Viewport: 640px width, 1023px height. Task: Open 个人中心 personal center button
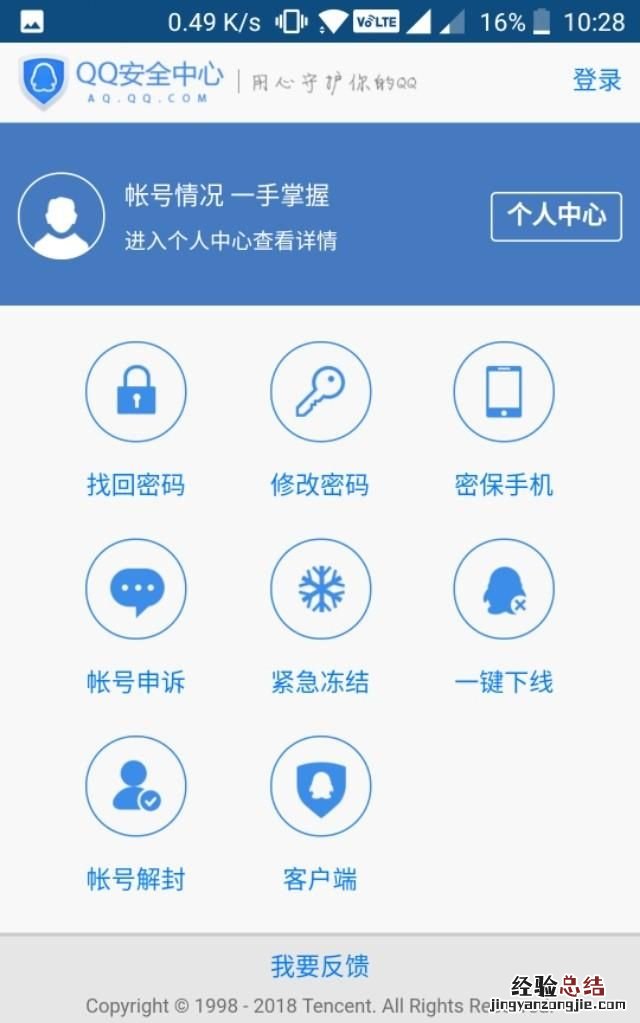coord(556,216)
